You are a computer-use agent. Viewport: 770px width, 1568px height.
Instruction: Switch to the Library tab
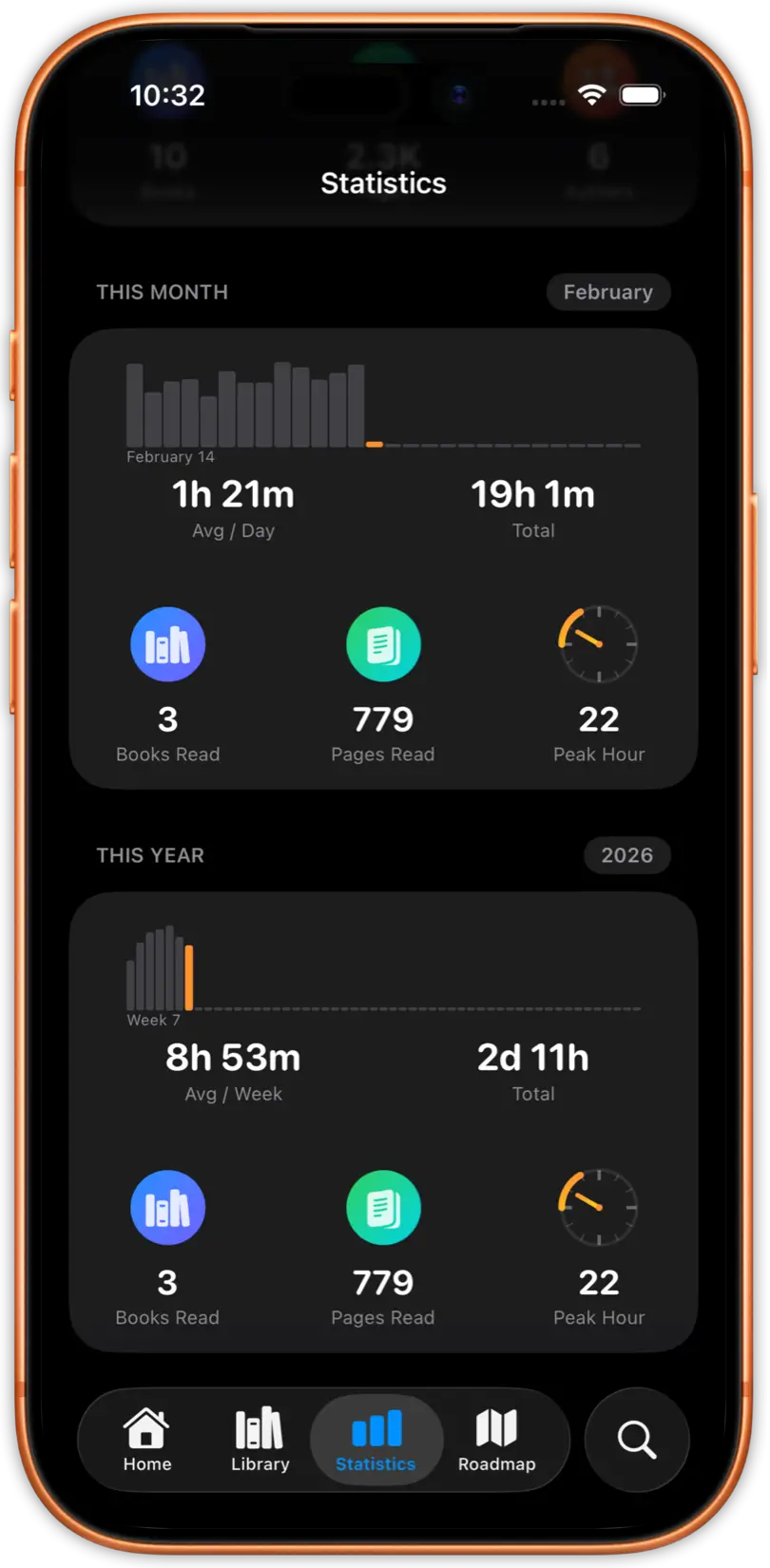(259, 1441)
